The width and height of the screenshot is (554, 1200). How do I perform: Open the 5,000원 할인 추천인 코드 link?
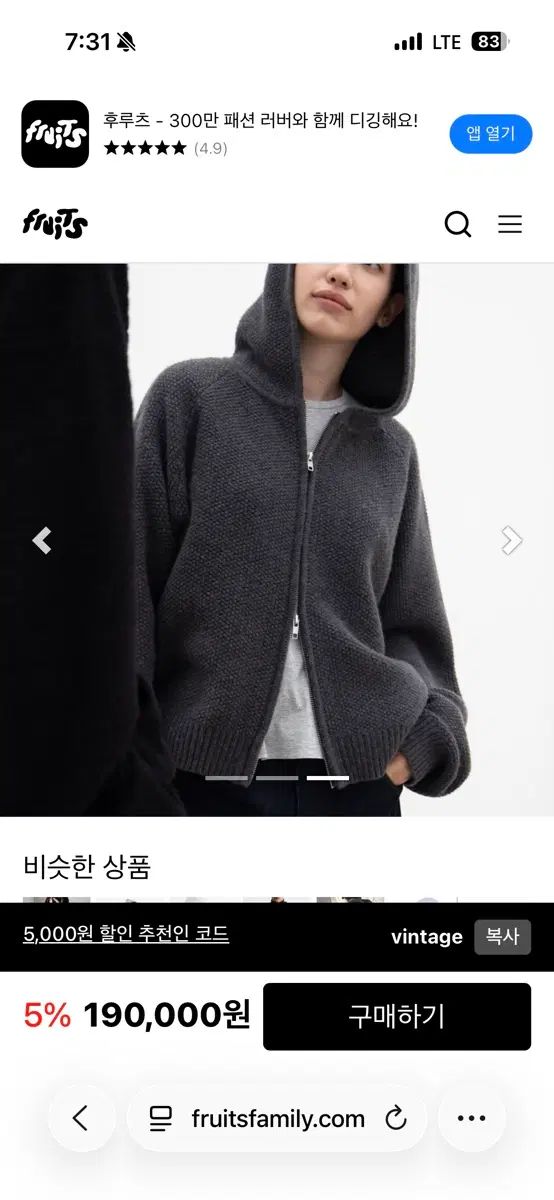click(x=126, y=935)
